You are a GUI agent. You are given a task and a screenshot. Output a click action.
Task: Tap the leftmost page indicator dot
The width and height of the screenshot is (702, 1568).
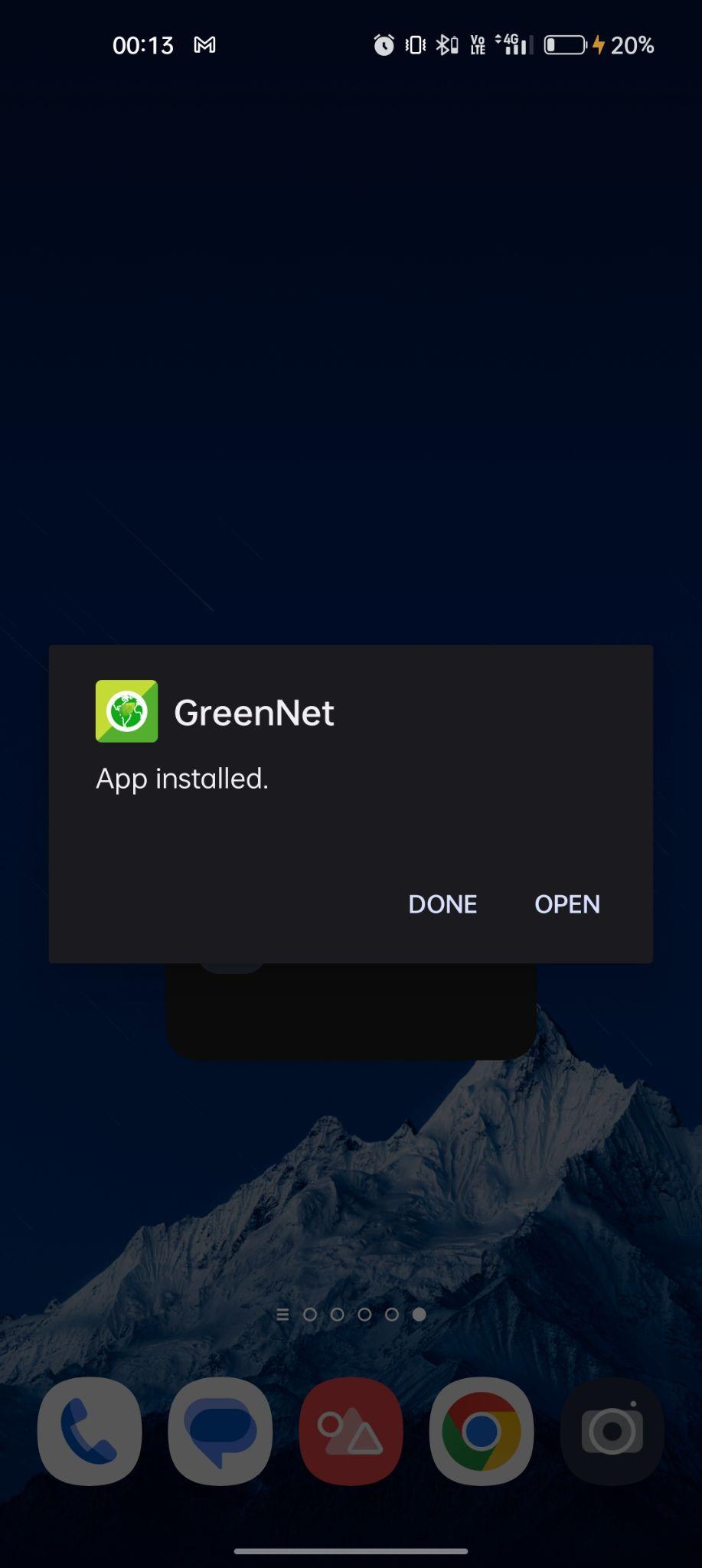pos(311,1315)
